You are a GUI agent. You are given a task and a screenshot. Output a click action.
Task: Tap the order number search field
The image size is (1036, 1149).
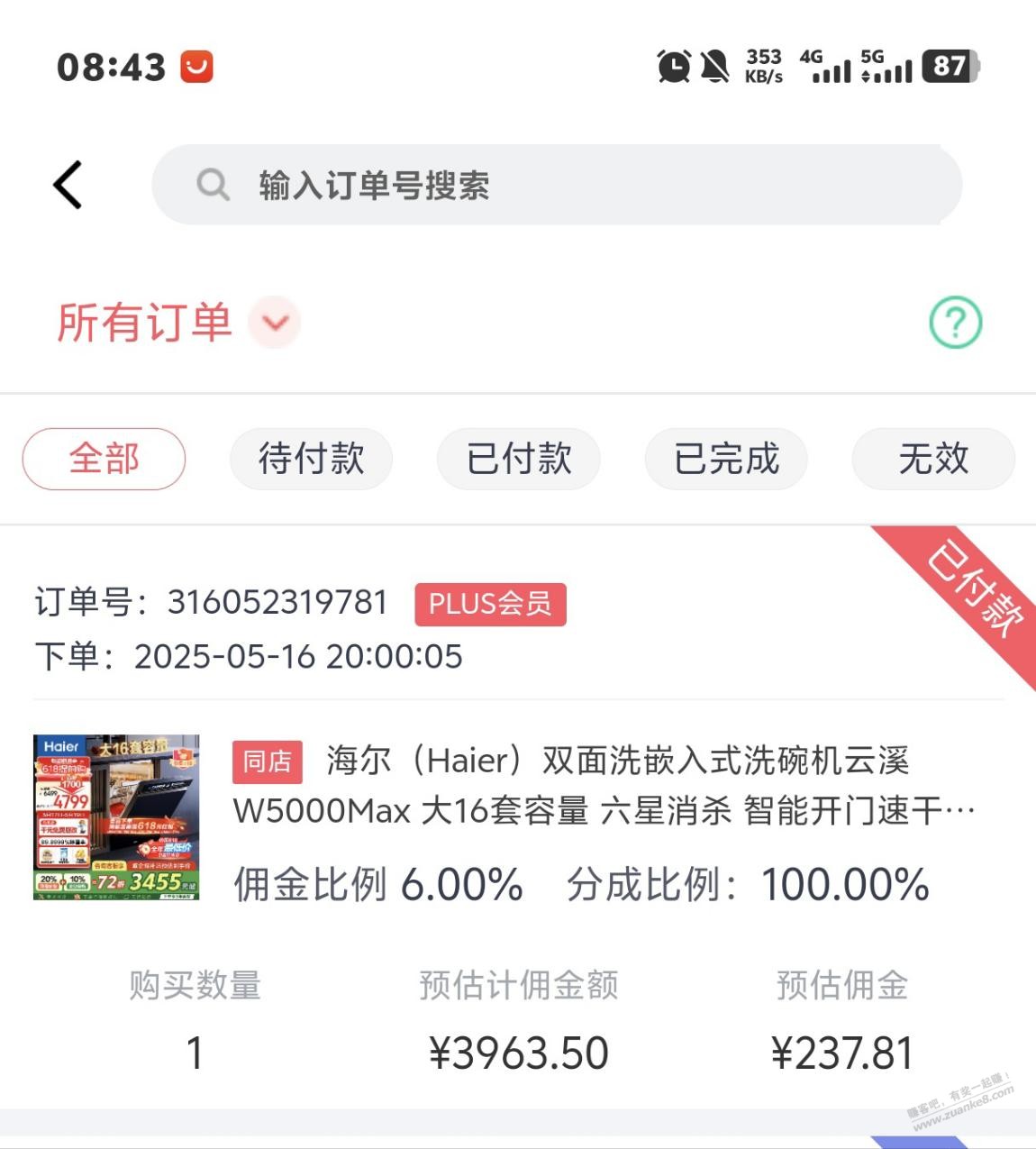tap(557, 185)
